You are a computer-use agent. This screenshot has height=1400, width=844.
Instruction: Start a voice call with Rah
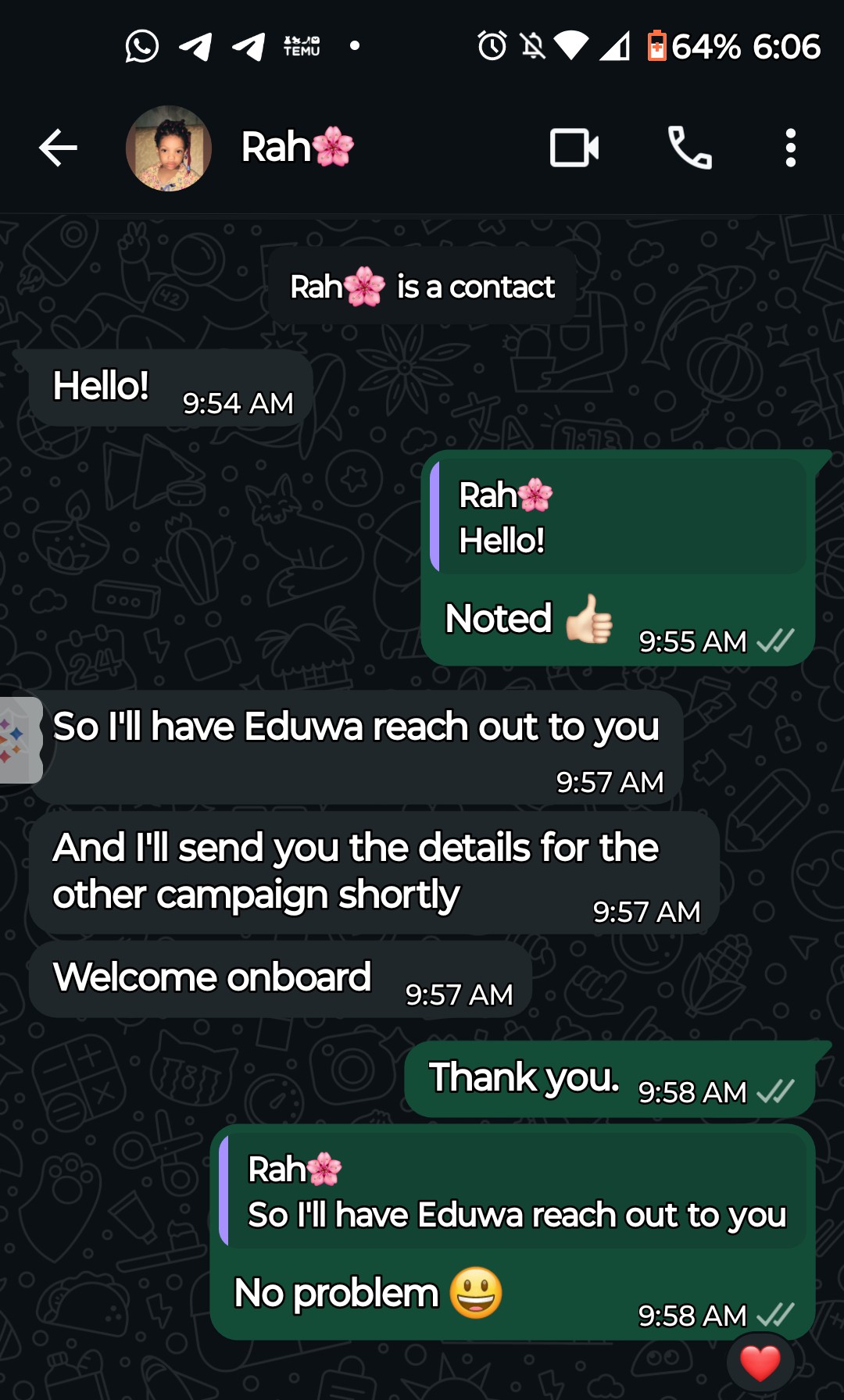tap(689, 148)
